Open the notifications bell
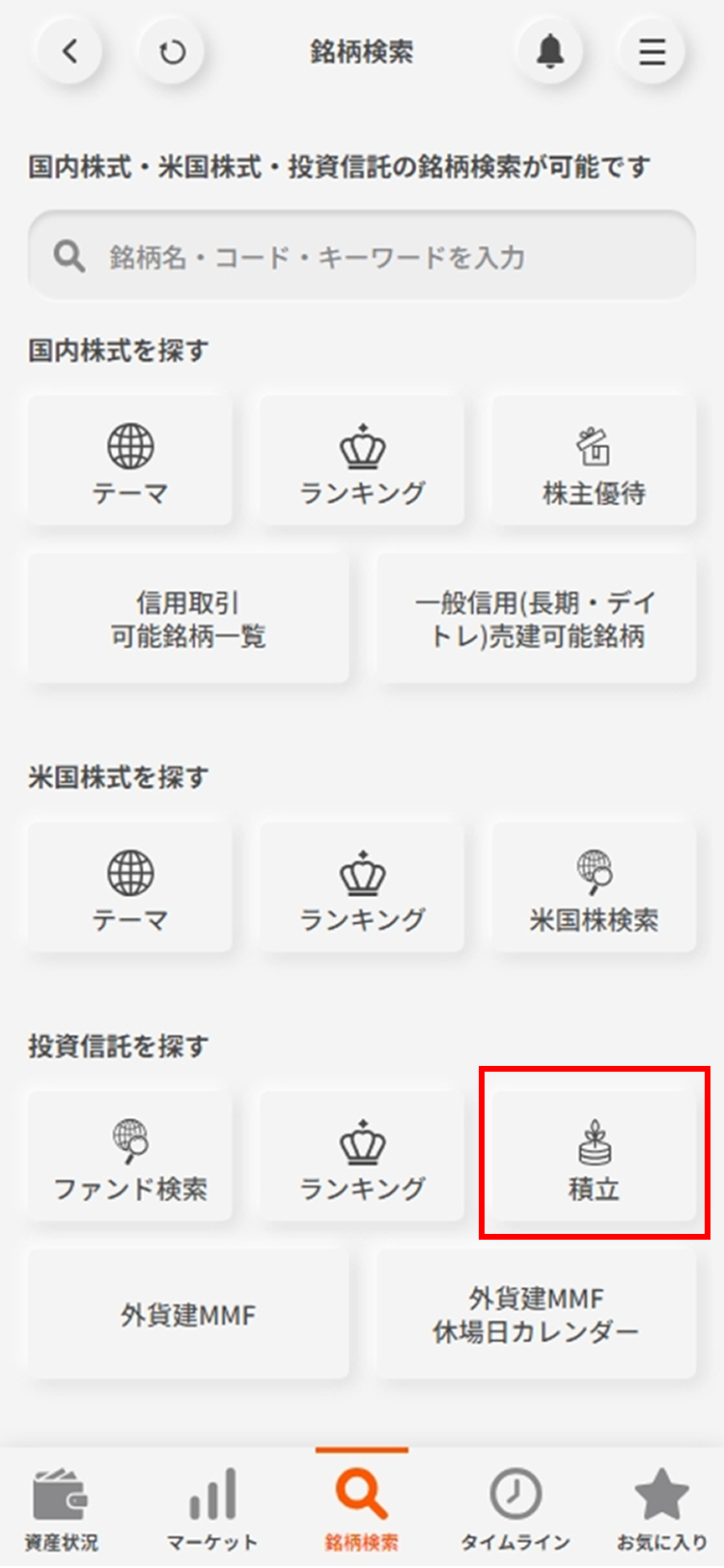 (x=550, y=50)
